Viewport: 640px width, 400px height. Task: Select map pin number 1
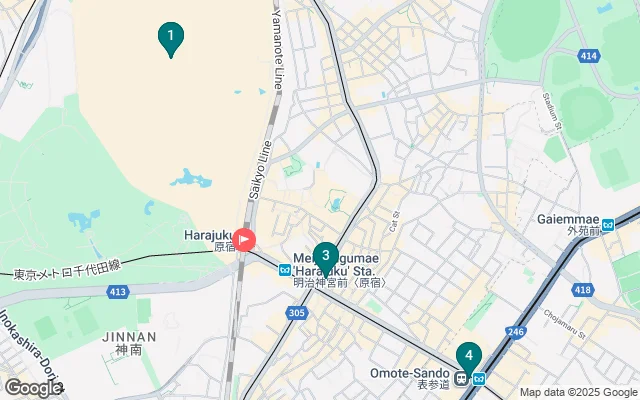coord(171,38)
